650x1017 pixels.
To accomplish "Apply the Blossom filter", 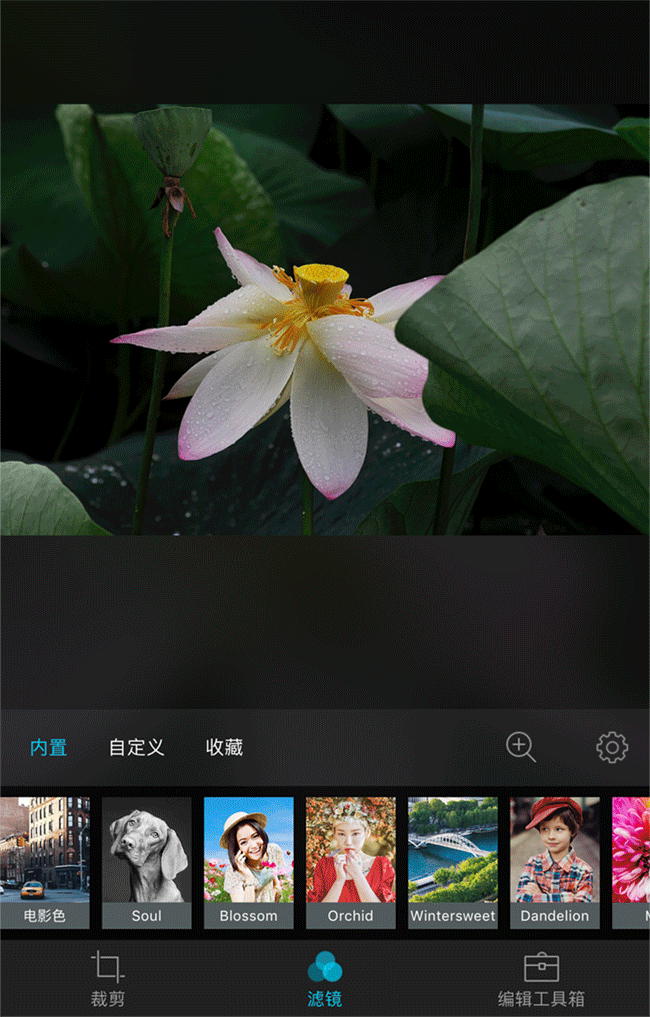I will [248, 862].
